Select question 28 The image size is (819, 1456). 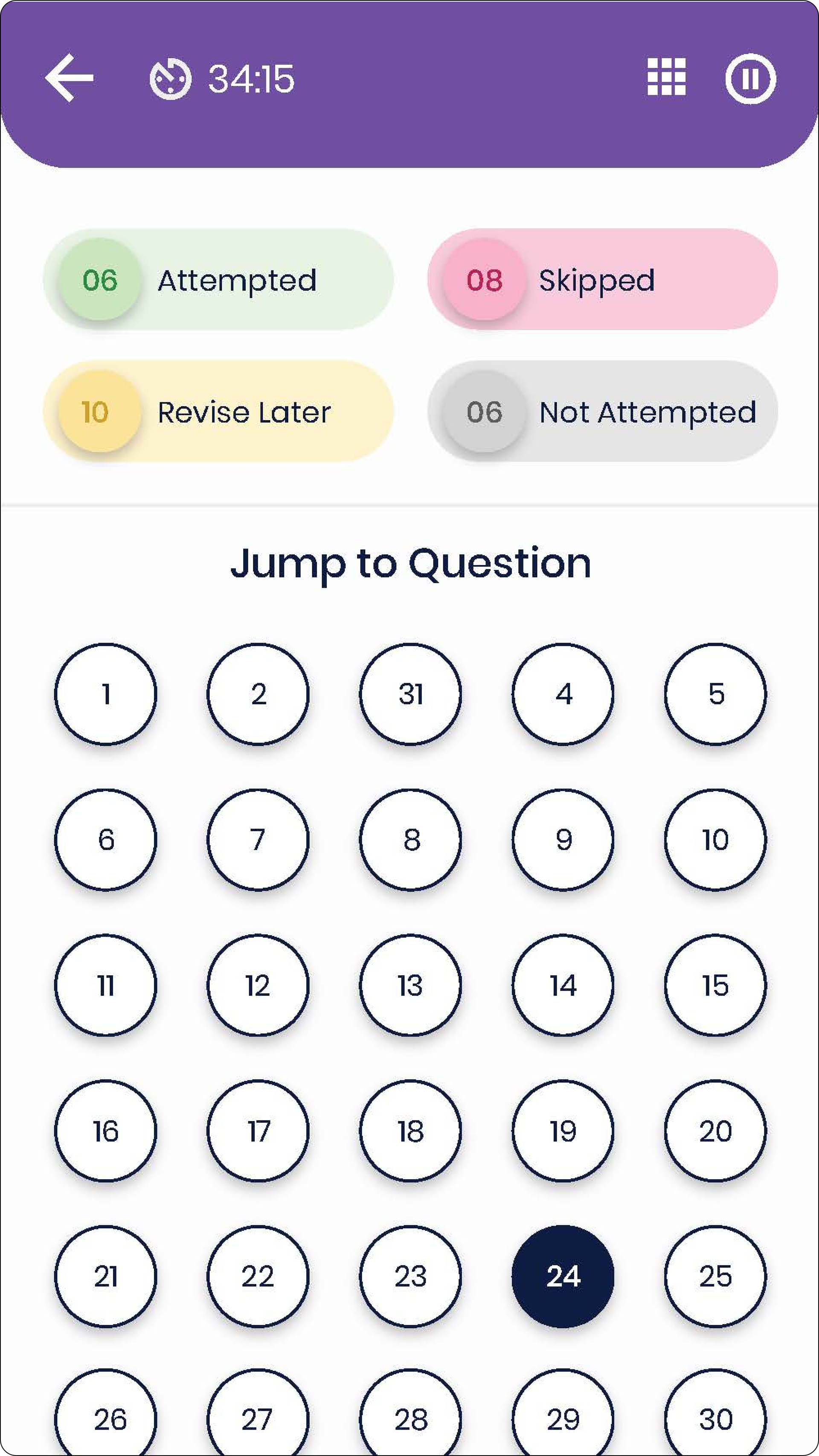coord(410,1413)
